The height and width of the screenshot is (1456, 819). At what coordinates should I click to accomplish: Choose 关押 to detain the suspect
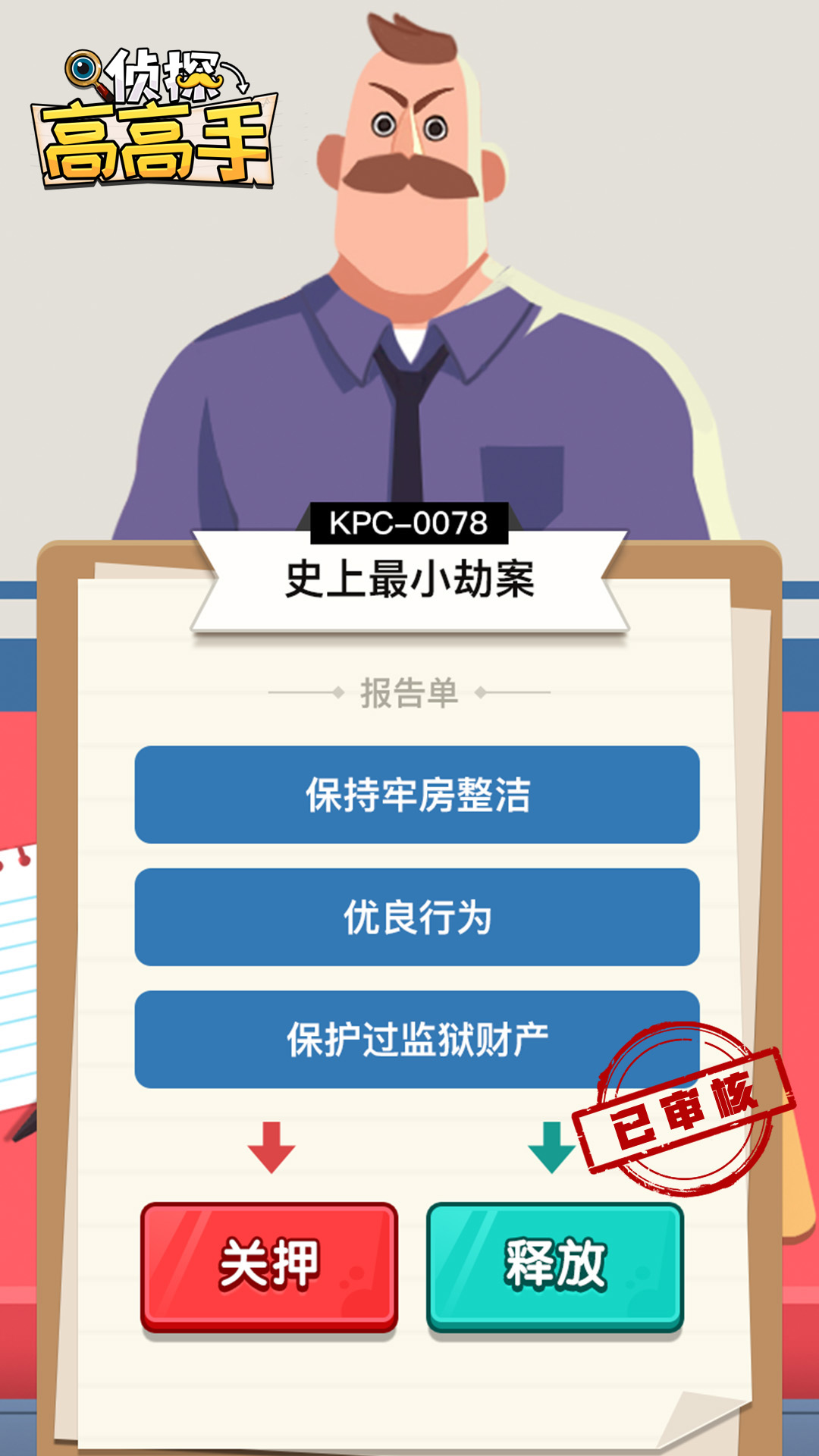(269, 1264)
